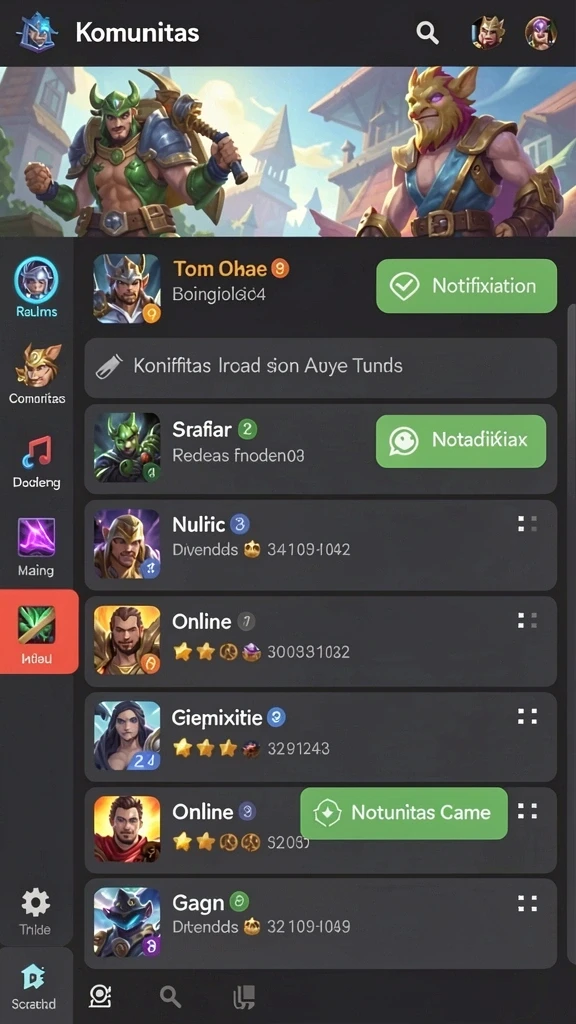Viewport: 576px width, 1024px height.
Task: Tap the Notunitas Came button
Action: (404, 813)
